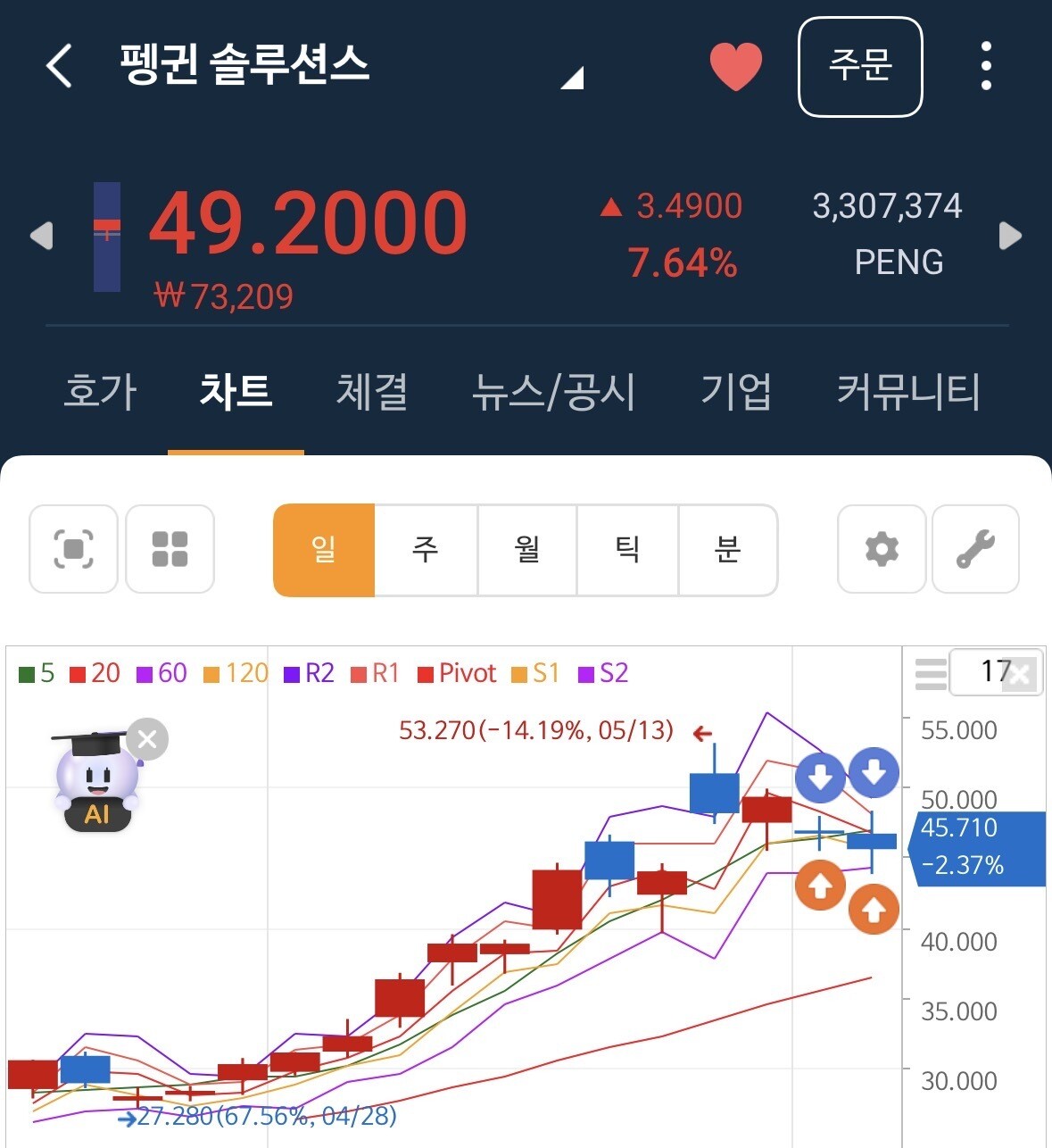Open the 주문 order button
Image resolution: width=1052 pixels, height=1148 pixels.
pyautogui.click(x=860, y=67)
